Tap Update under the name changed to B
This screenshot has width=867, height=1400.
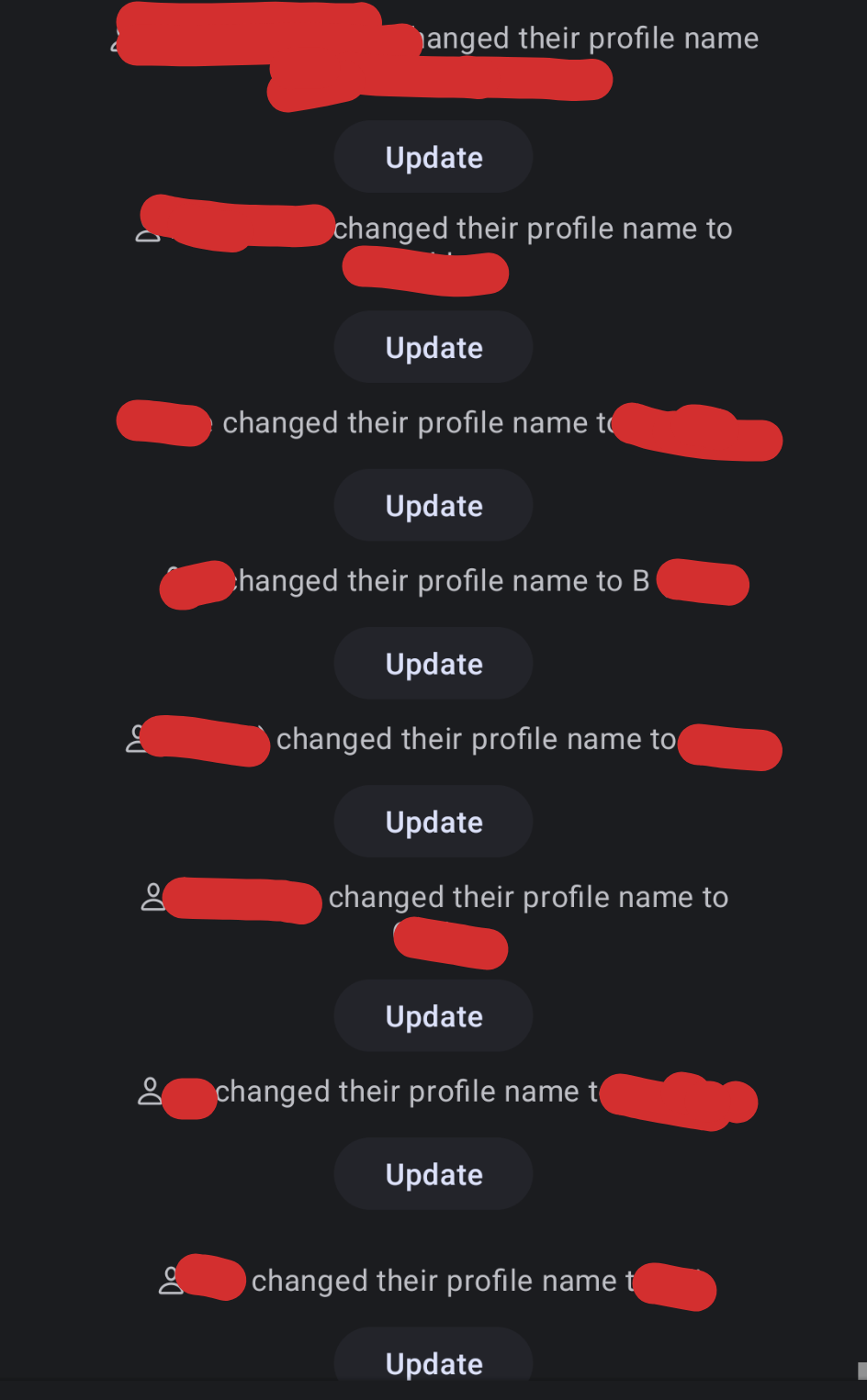coord(433,664)
